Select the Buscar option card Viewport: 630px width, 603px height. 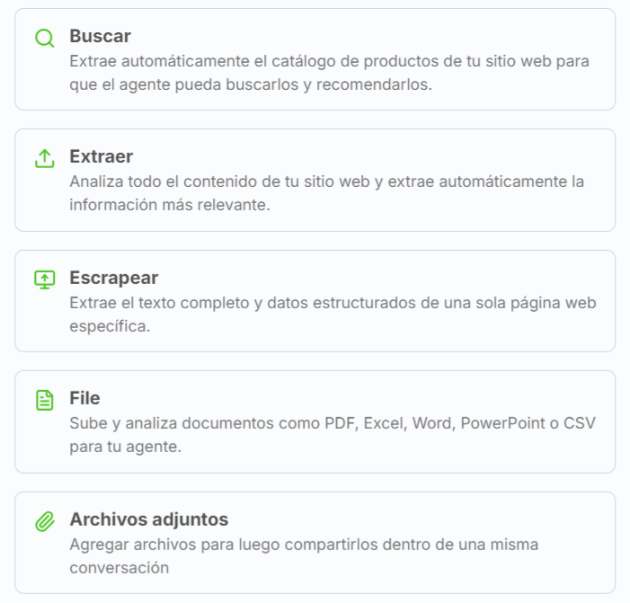tap(314, 60)
